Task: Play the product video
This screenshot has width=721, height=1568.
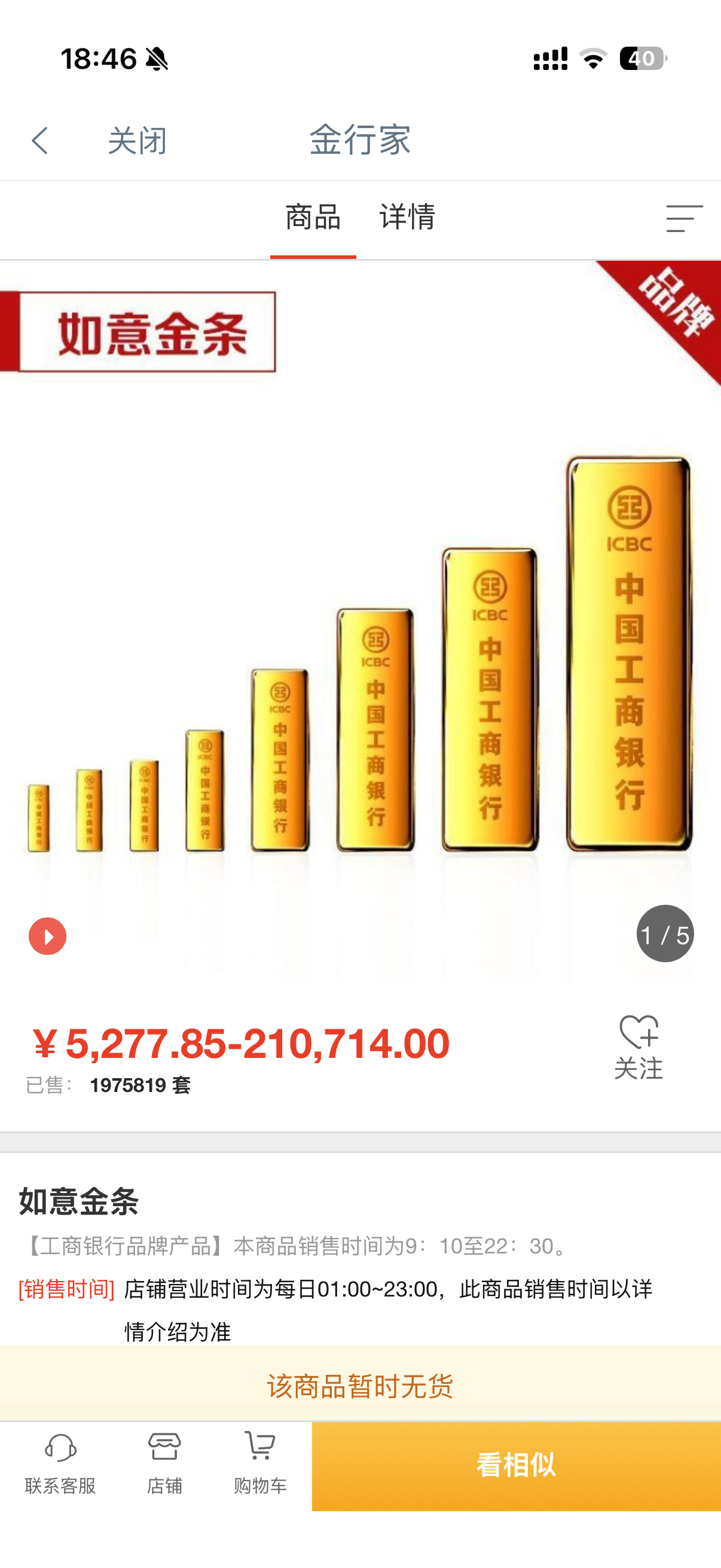Action: [47, 935]
